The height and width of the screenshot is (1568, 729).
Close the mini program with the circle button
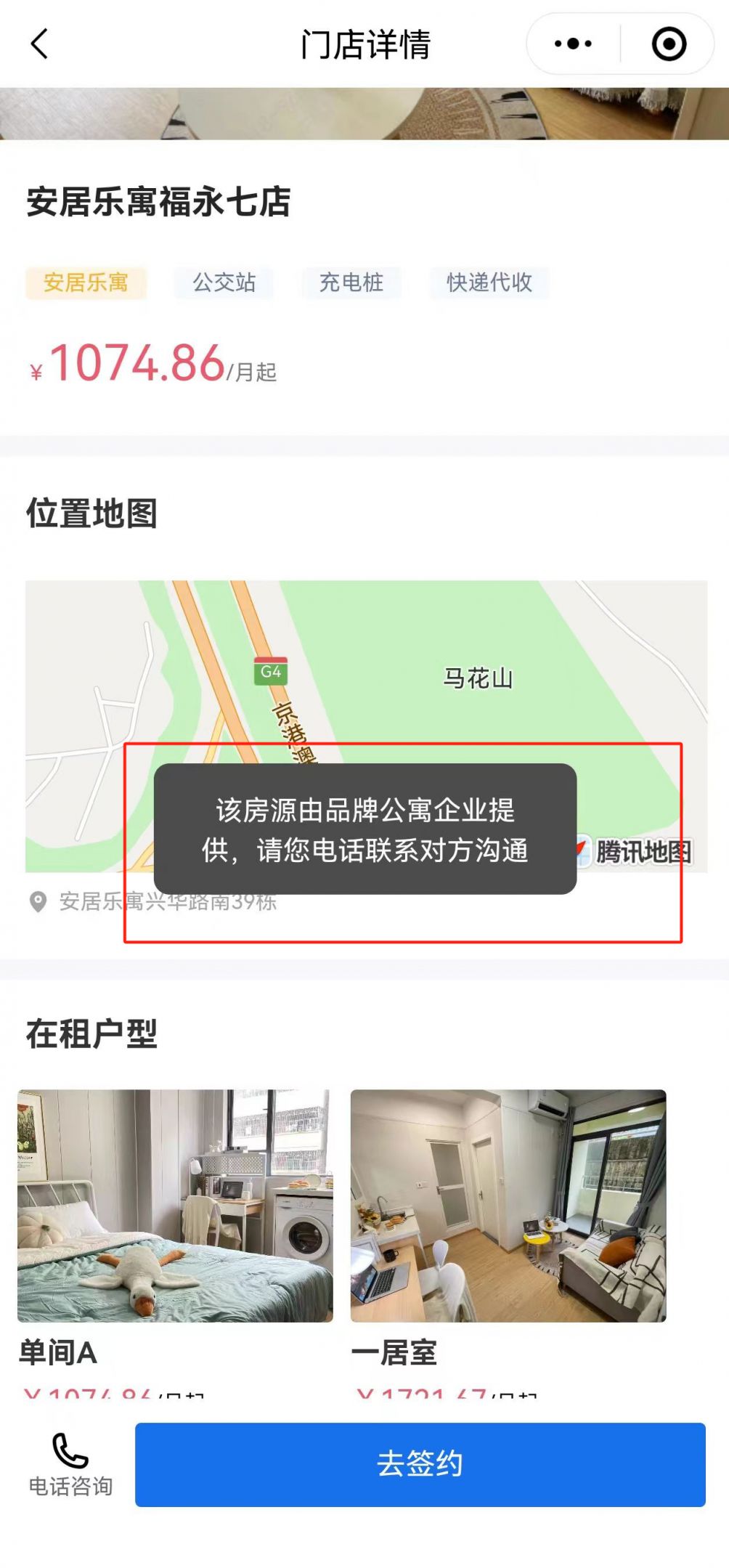(x=668, y=44)
